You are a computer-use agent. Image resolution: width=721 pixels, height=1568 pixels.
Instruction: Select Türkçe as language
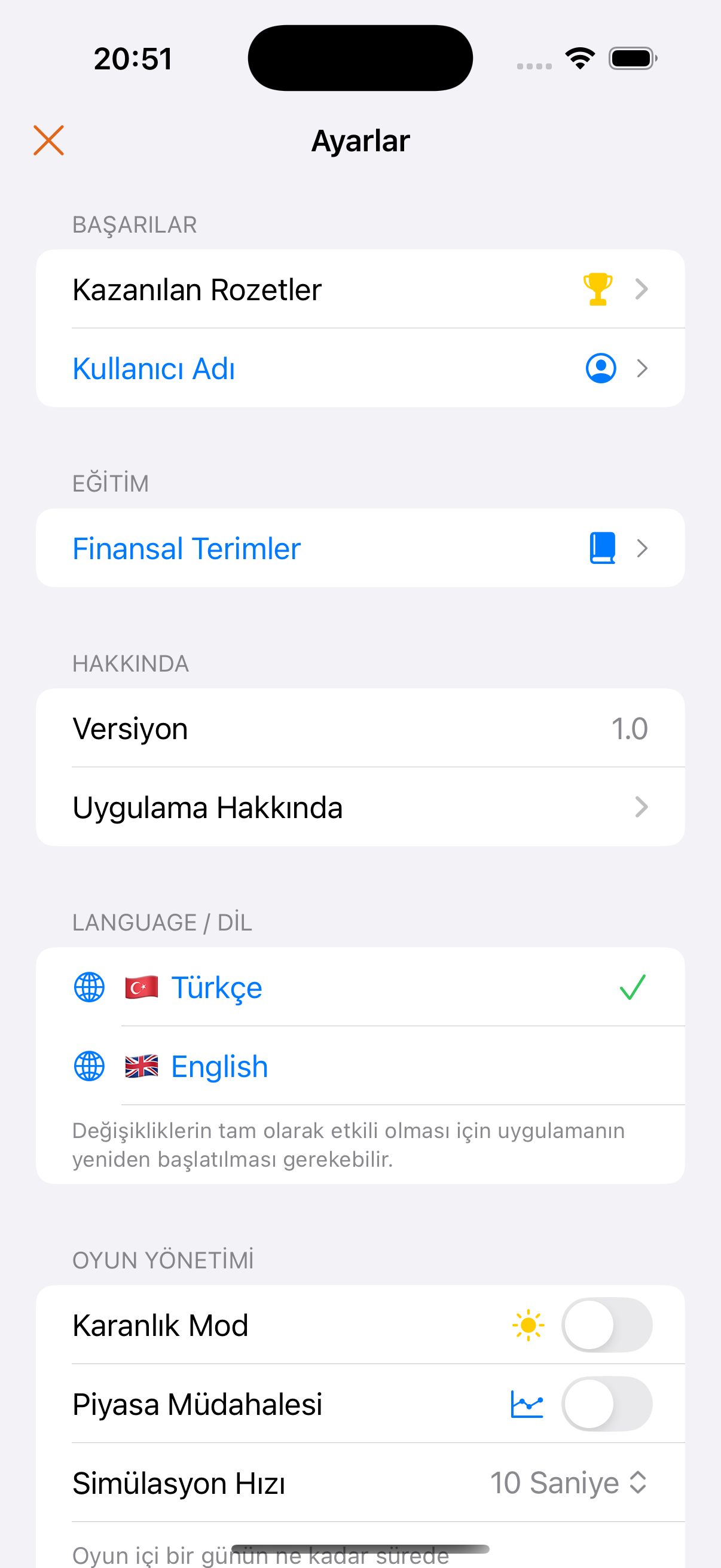pyautogui.click(x=216, y=987)
